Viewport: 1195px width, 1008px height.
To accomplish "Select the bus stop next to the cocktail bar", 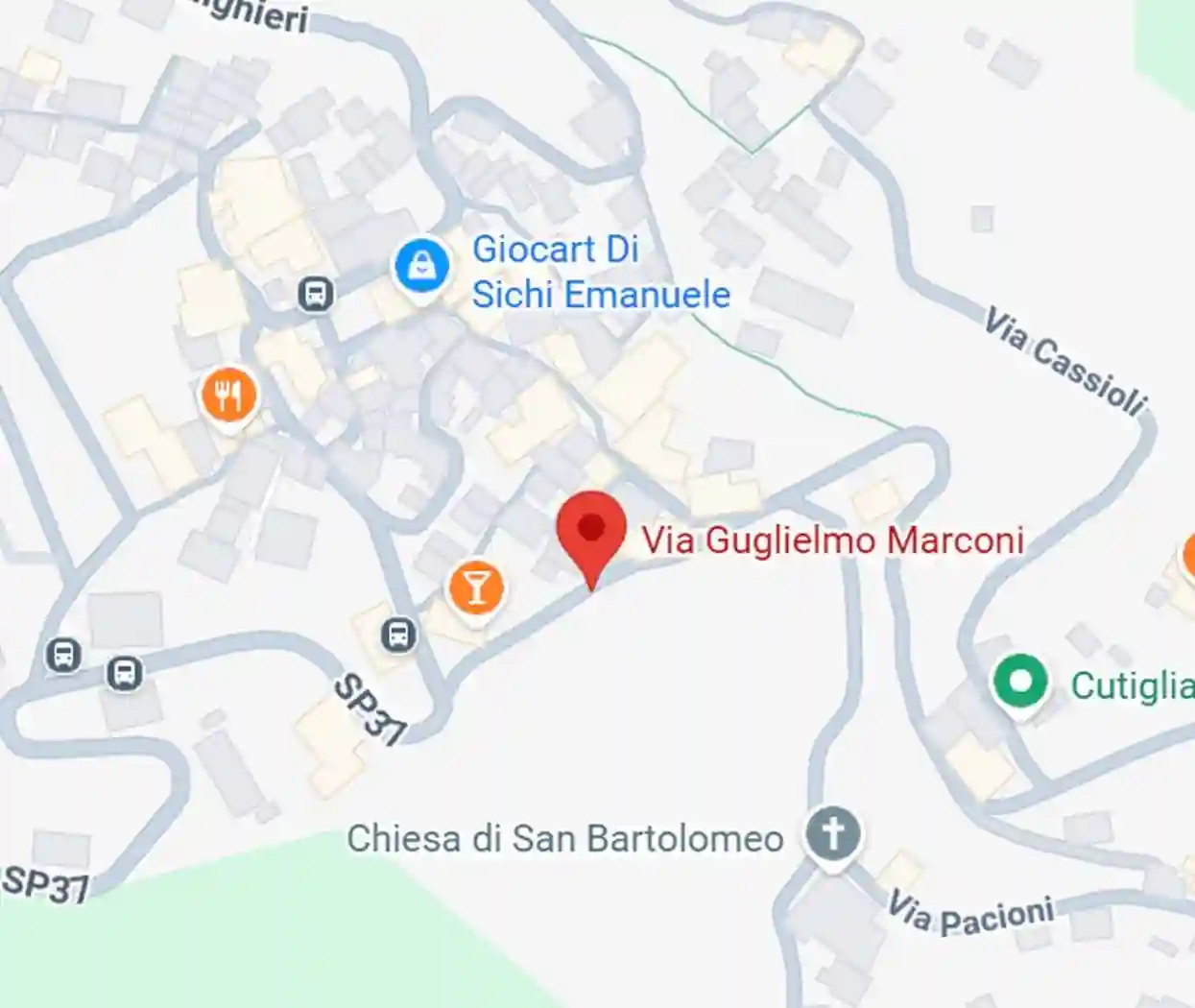I will pos(398,634).
